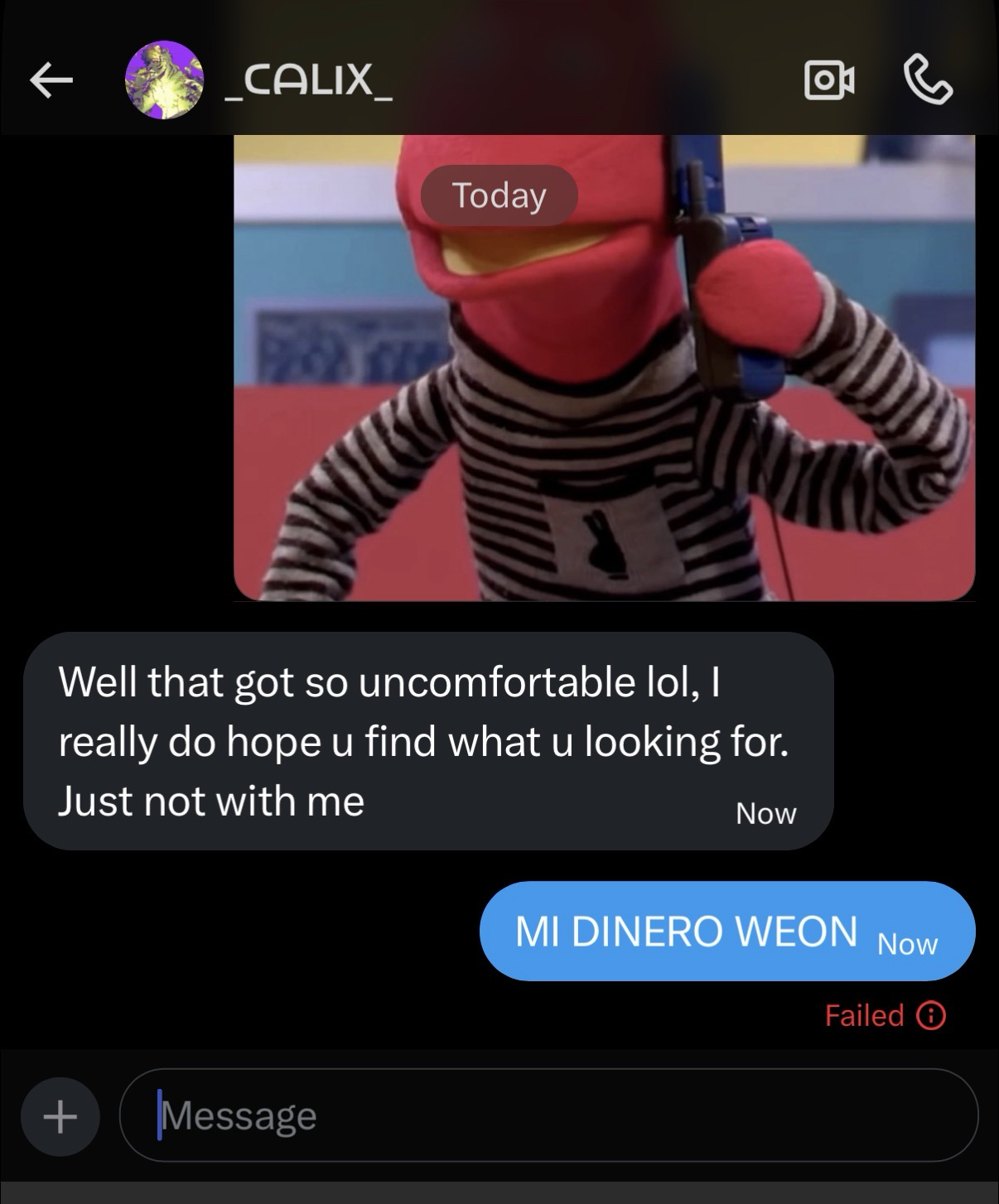
Task: Start a video call with _CALIX_
Action: point(828,81)
